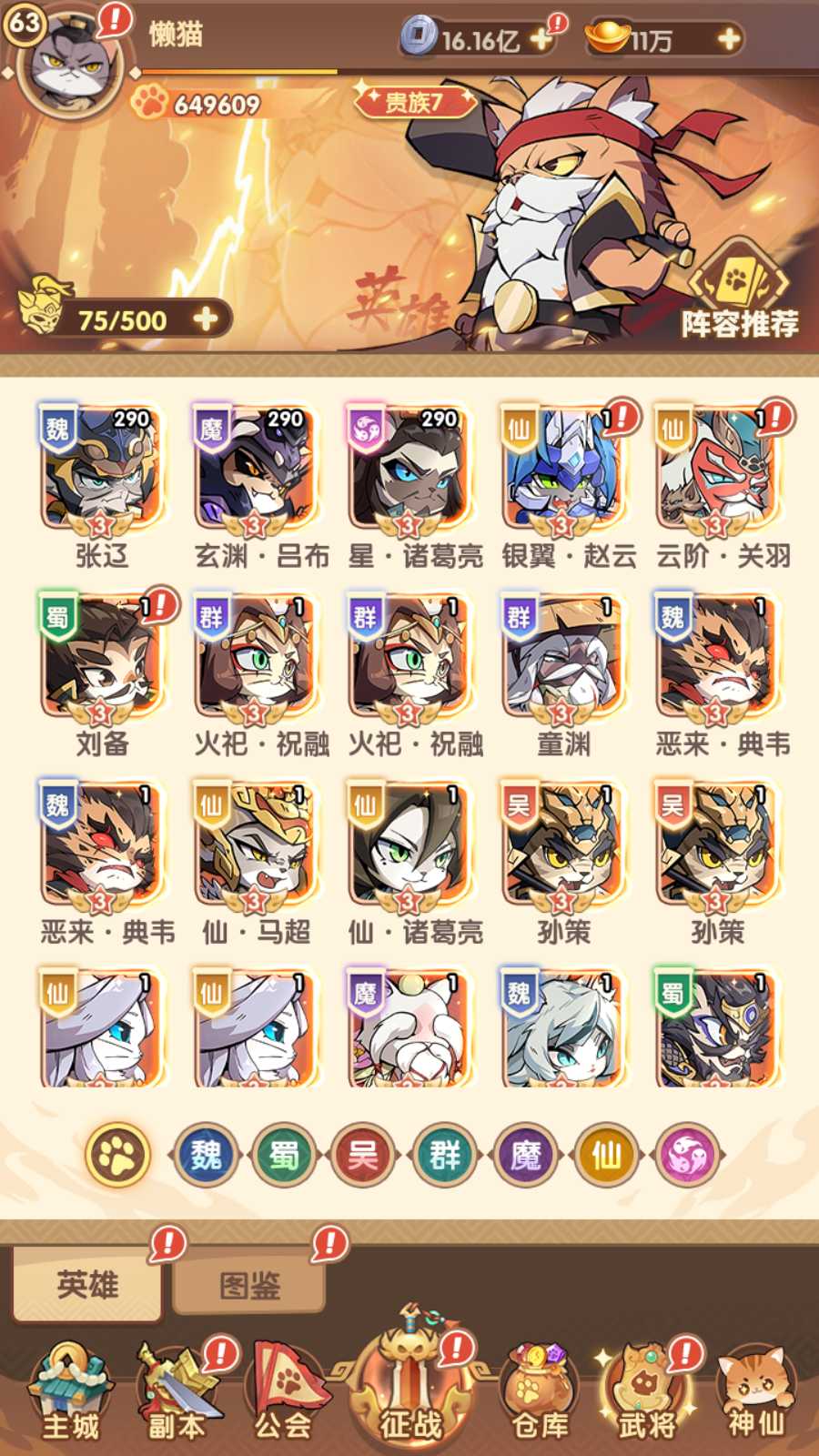Expand hero capacity 75/500 plus button
The height and width of the screenshot is (1456, 819).
pyautogui.click(x=206, y=319)
